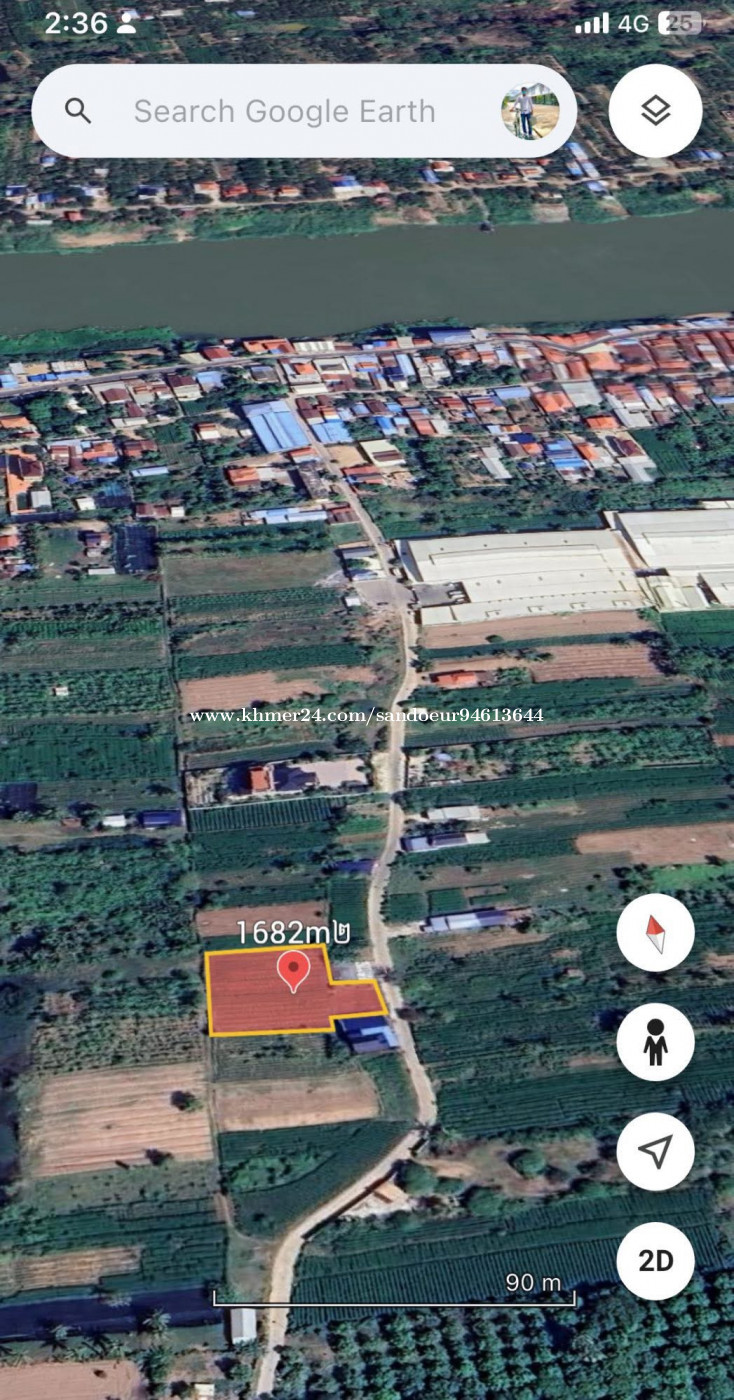
Task: Open the map layers button
Action: [655, 111]
